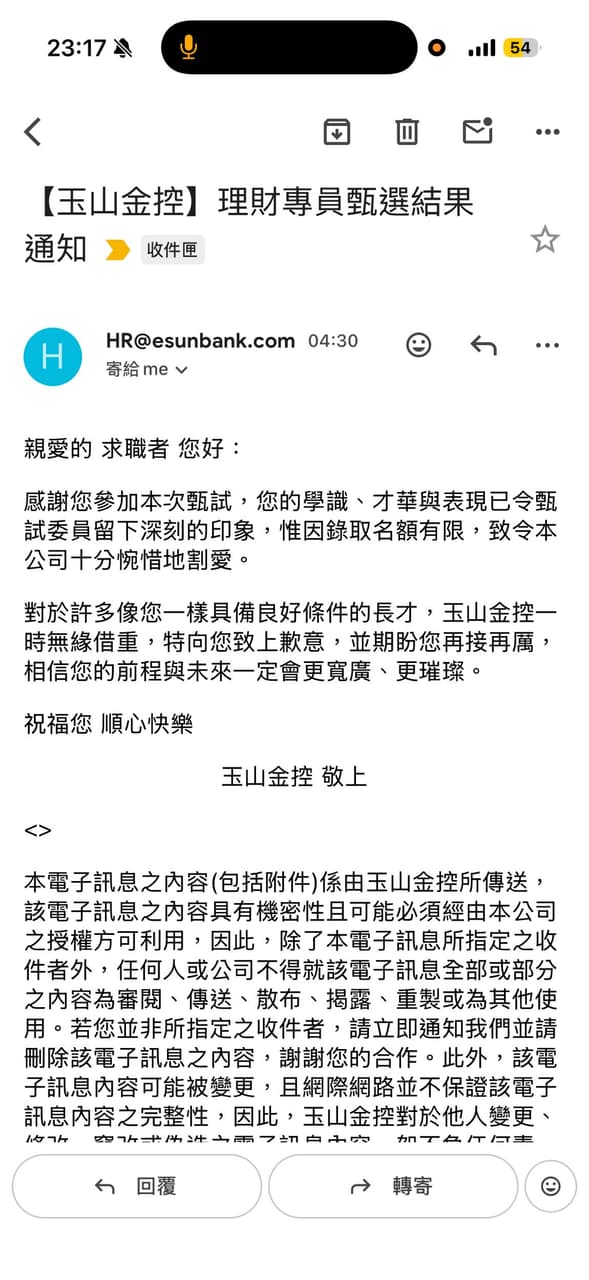Image resolution: width=589 pixels, height=1280 pixels.
Task: Delete this email with the trash icon
Action: click(x=407, y=132)
